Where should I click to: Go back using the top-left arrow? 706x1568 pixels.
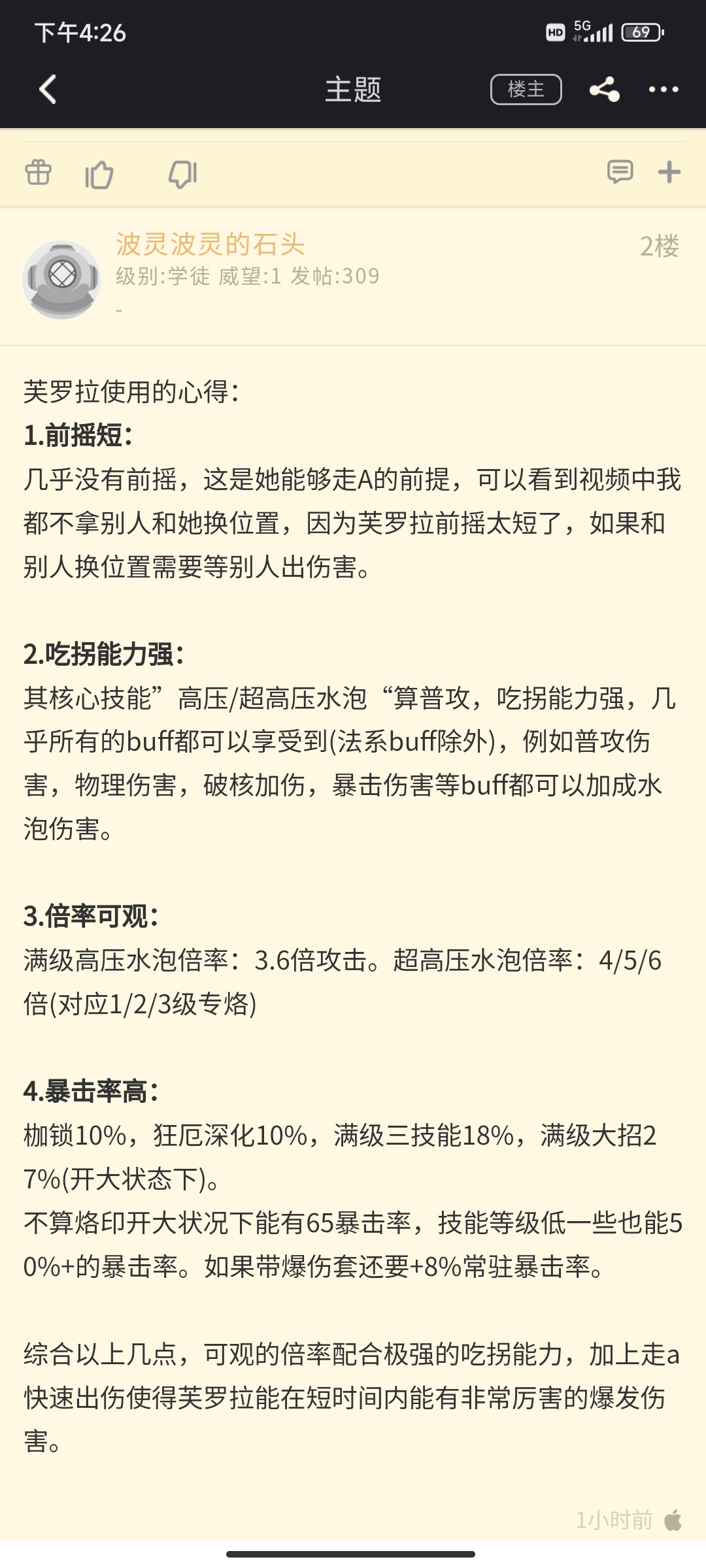tap(48, 90)
